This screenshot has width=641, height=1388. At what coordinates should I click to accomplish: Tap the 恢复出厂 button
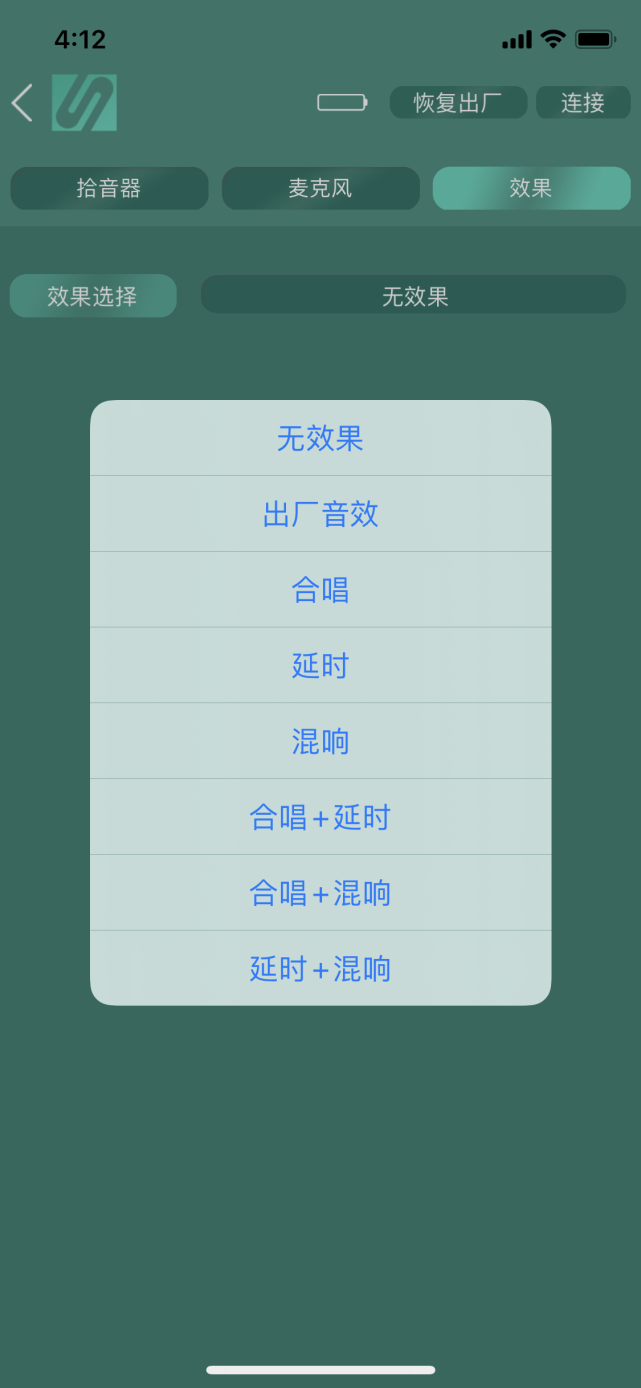click(x=458, y=103)
